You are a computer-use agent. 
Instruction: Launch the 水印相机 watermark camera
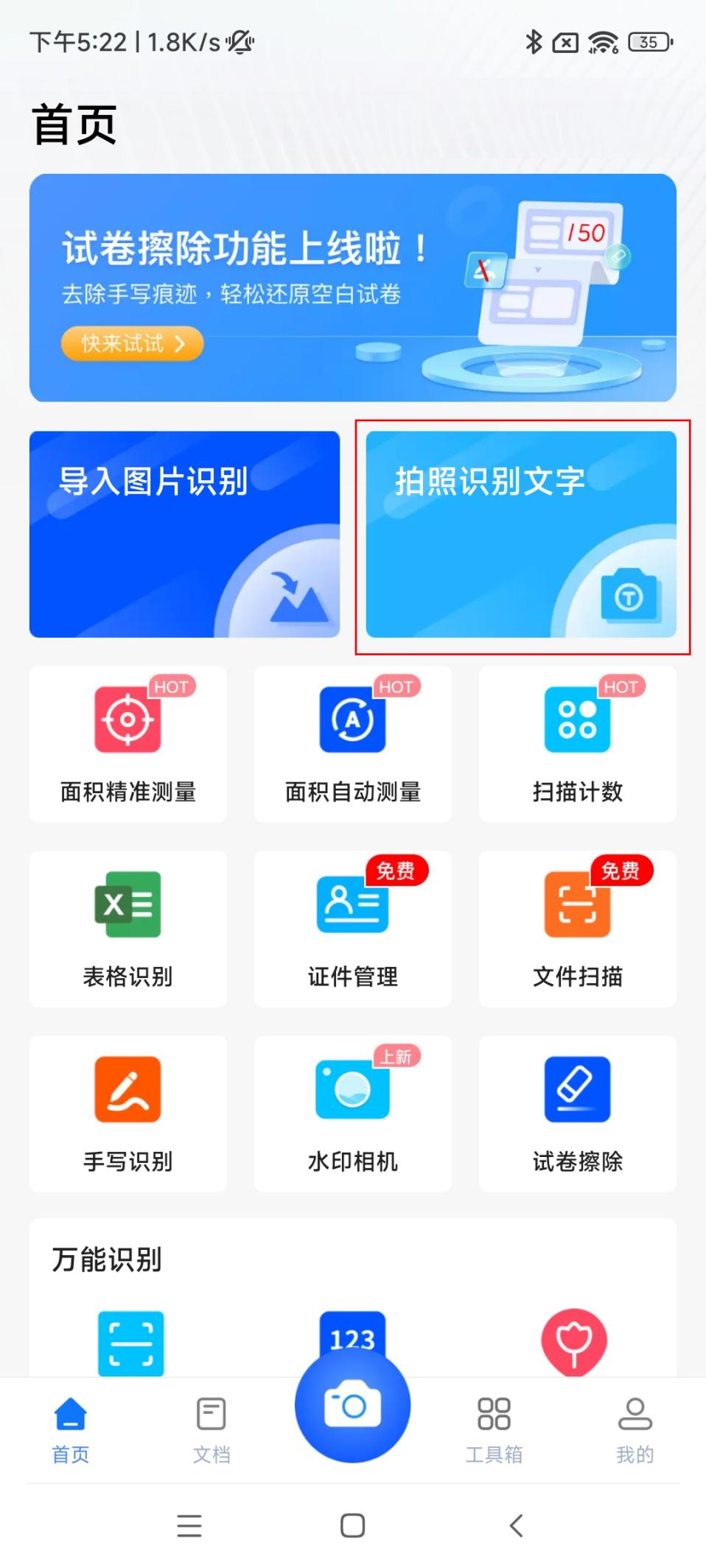point(352,1114)
